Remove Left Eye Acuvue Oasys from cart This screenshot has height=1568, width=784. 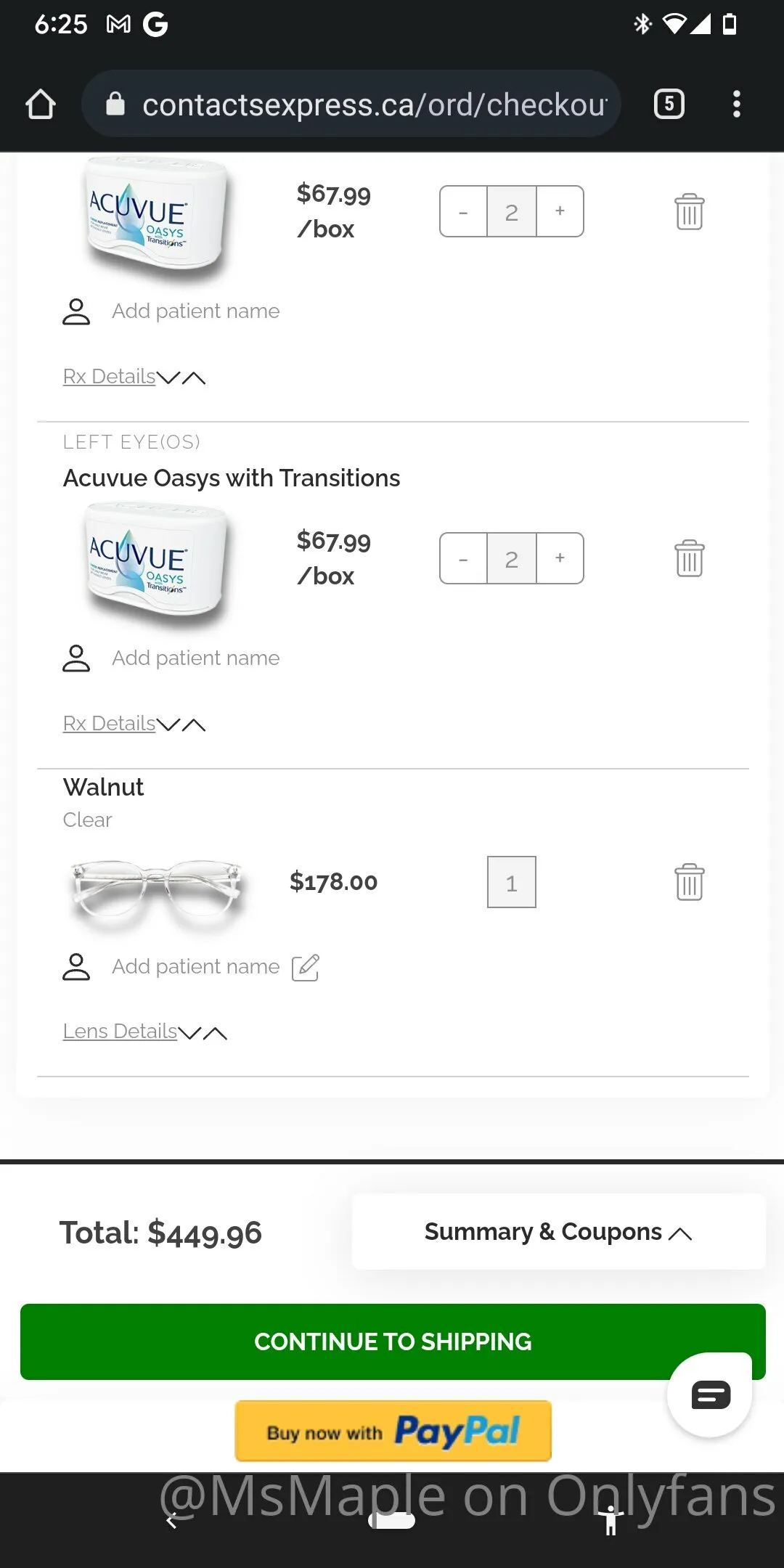[689, 558]
